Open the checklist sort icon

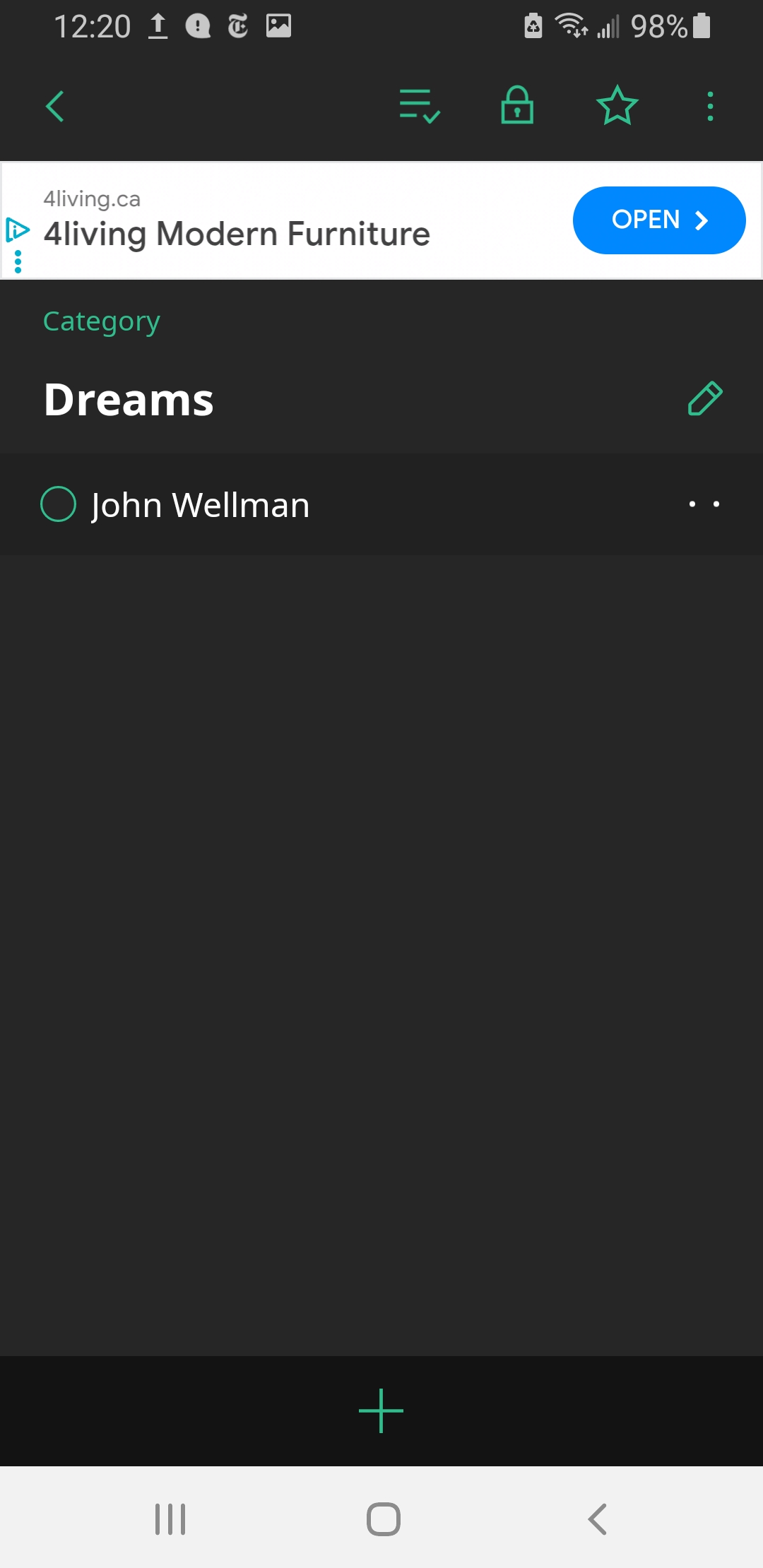point(420,107)
